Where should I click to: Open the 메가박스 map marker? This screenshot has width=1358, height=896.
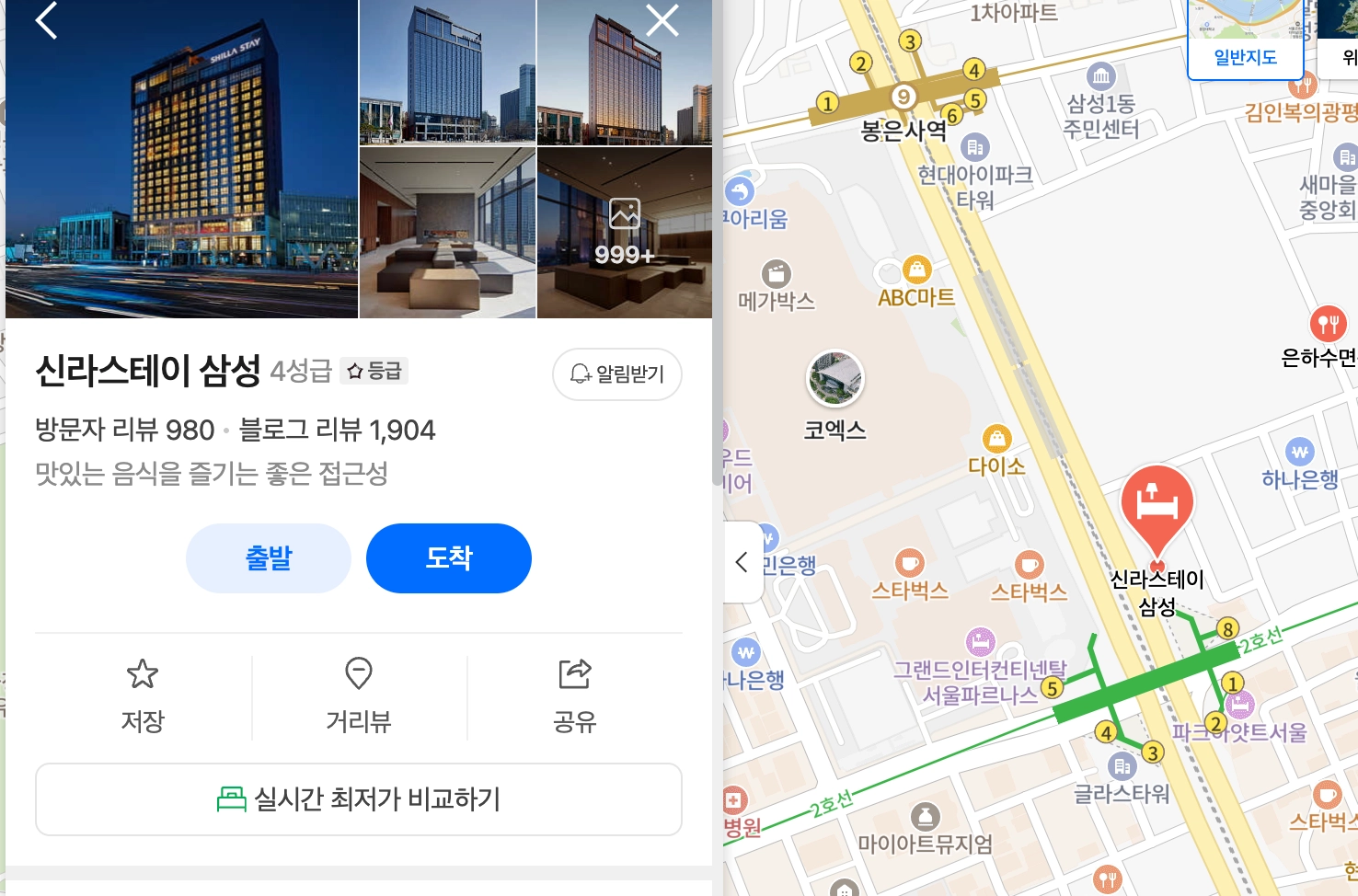(x=777, y=274)
